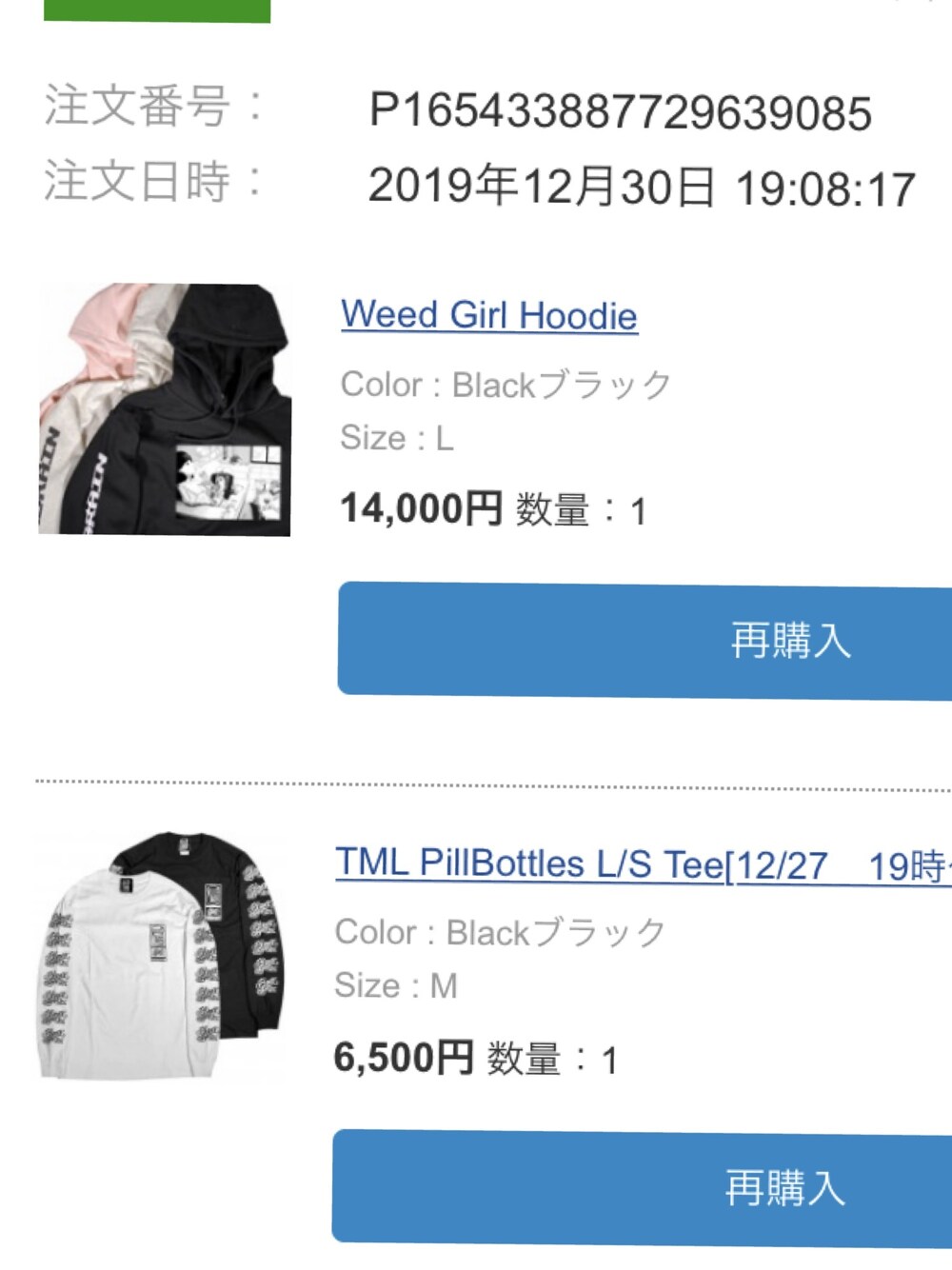Tap 再購入 for TML PillBottles L/S Tee
Screen dimensions: 952x1270
642,1187
